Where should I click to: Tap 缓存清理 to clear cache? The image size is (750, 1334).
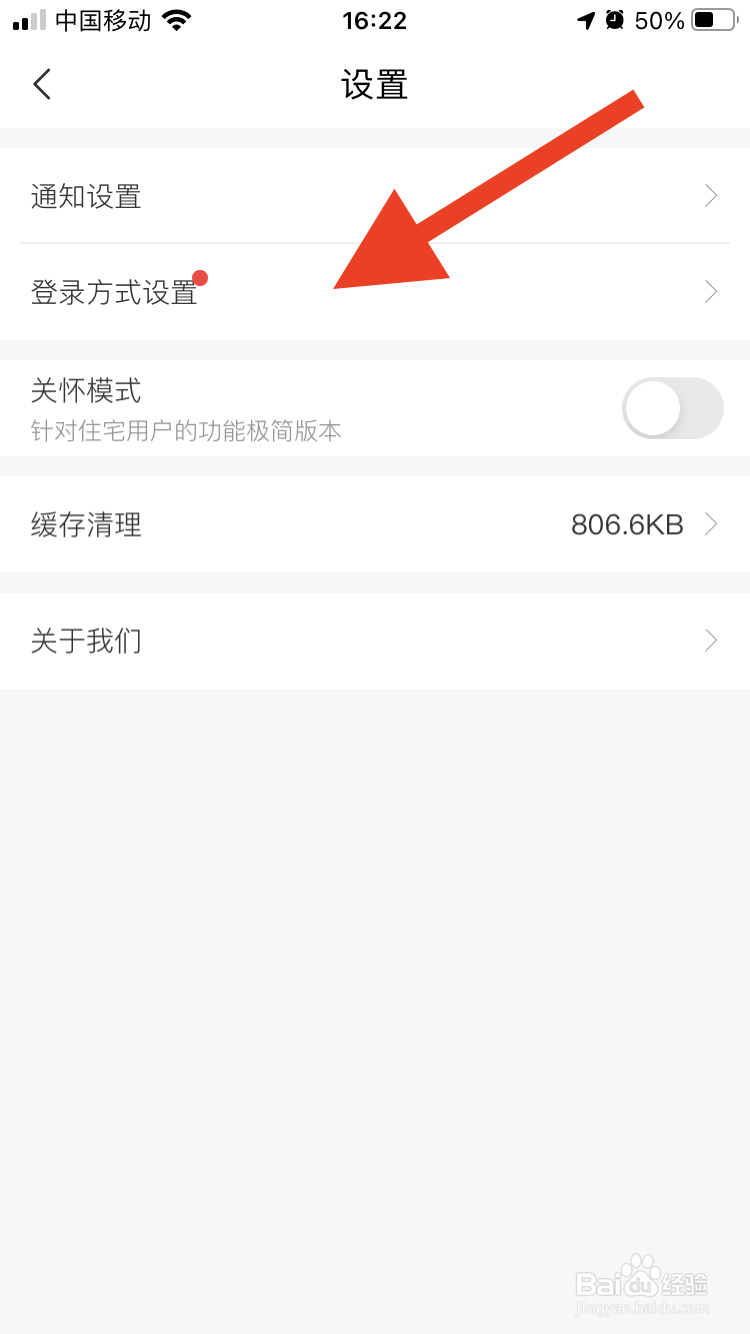tap(85, 524)
